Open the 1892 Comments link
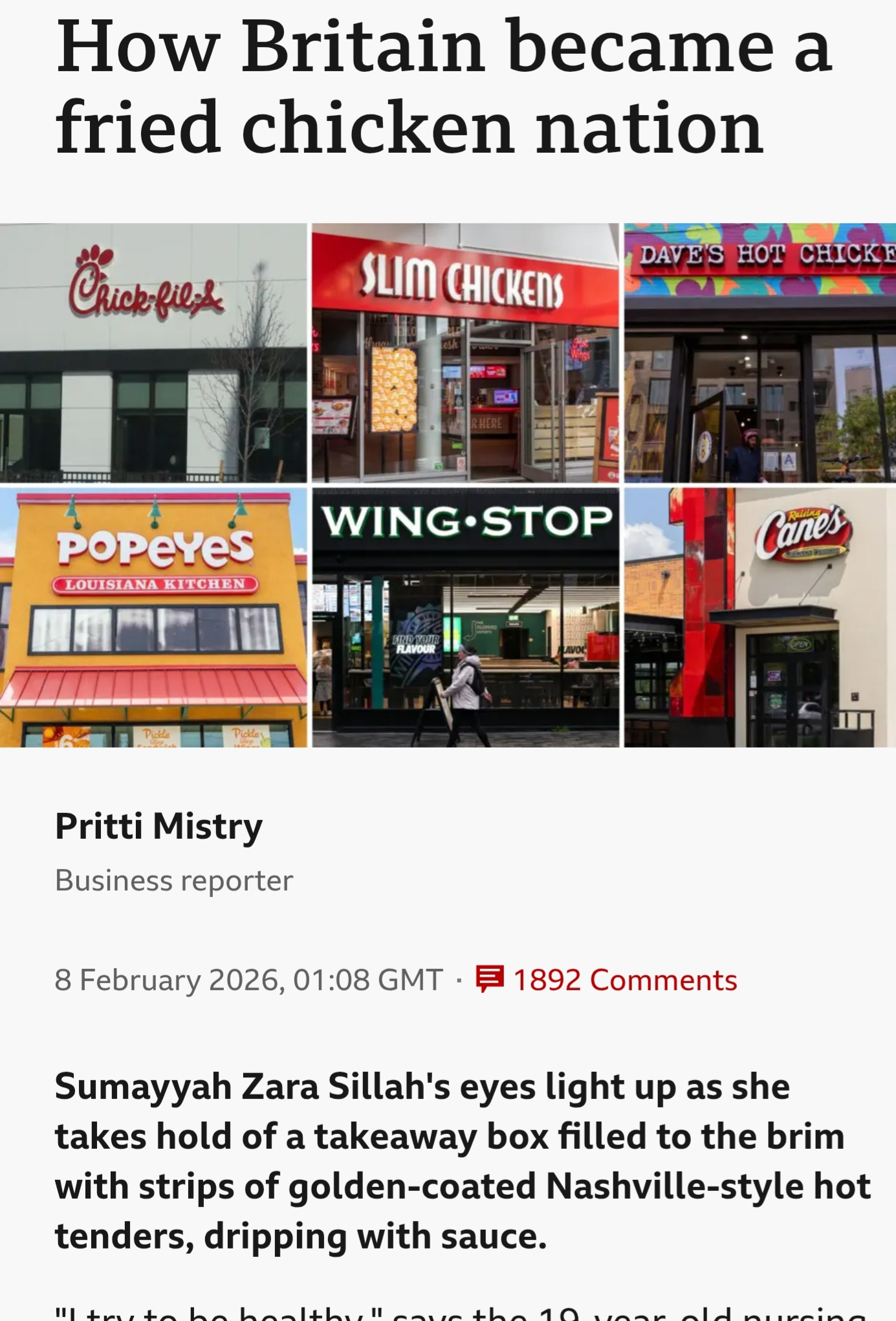This screenshot has height=1321, width=896. click(x=606, y=980)
